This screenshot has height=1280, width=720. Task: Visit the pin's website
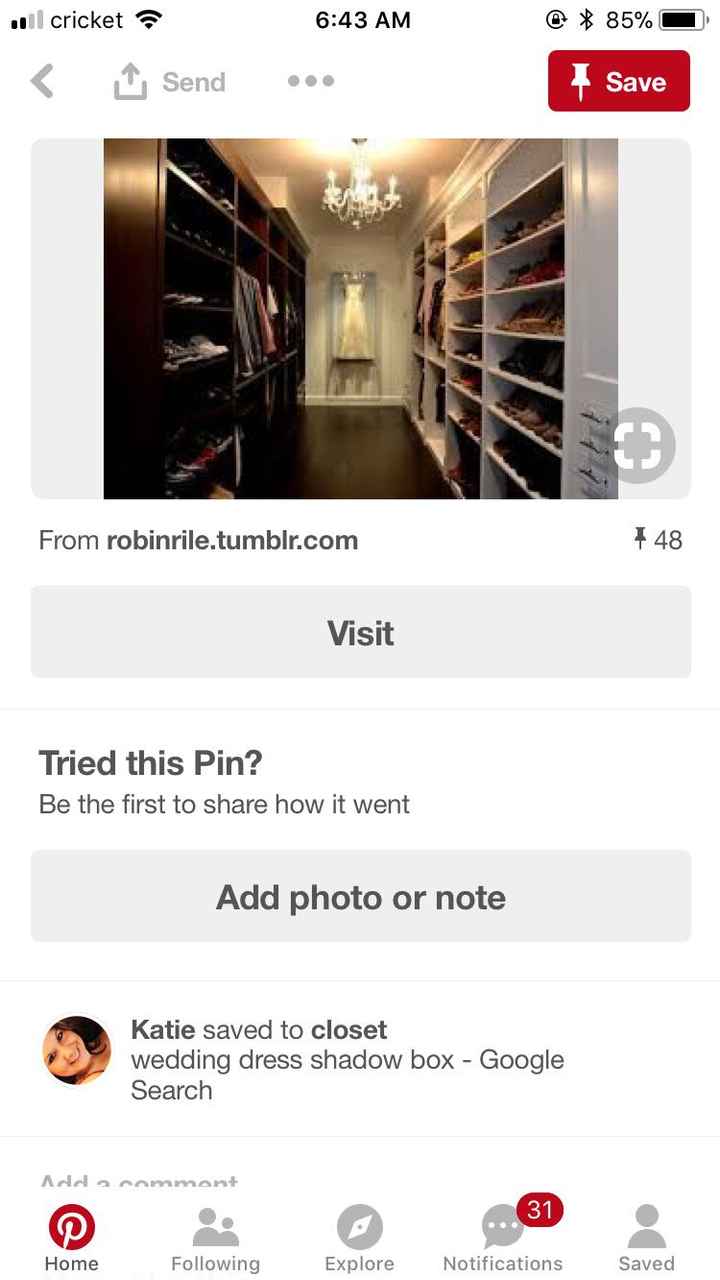360,632
